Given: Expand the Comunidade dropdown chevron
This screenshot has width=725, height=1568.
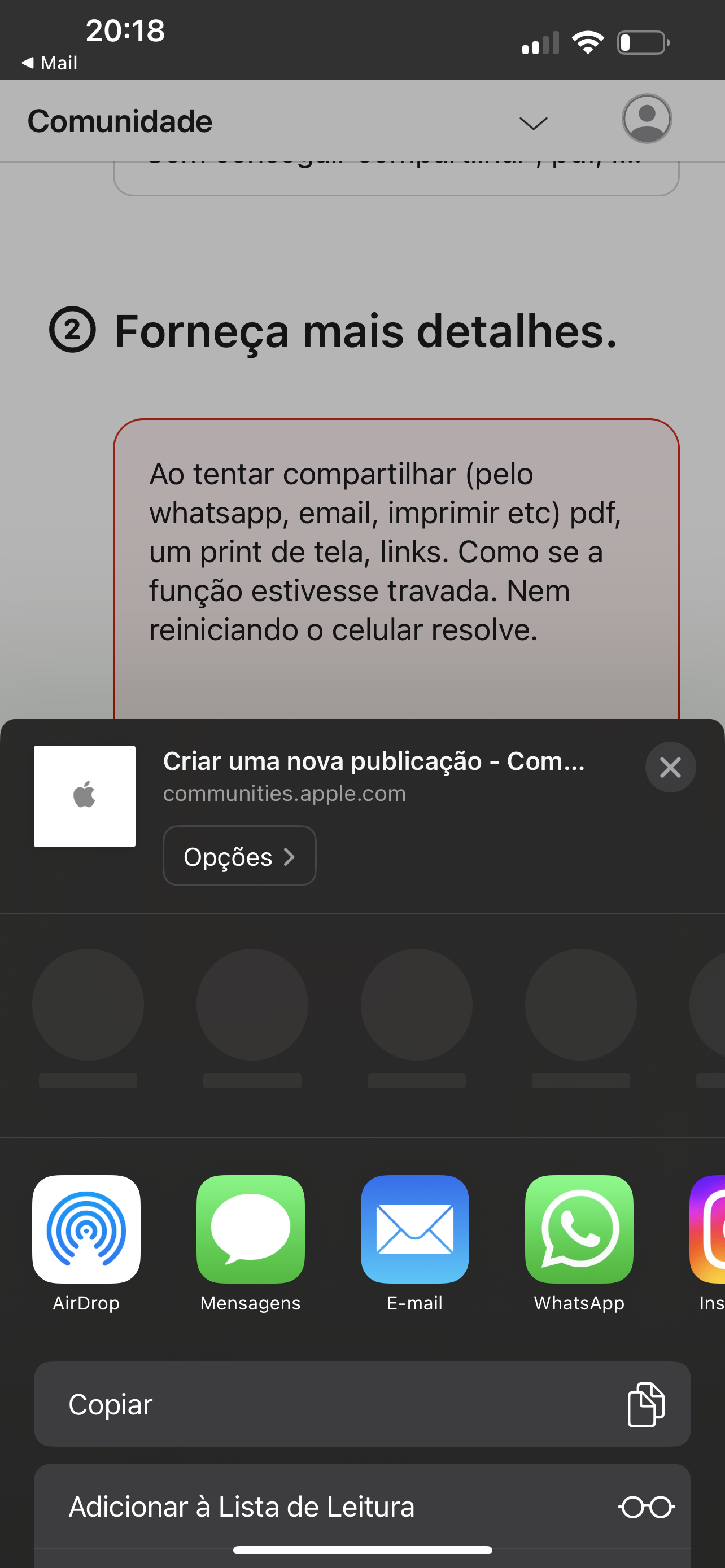Looking at the screenshot, I should click(533, 123).
